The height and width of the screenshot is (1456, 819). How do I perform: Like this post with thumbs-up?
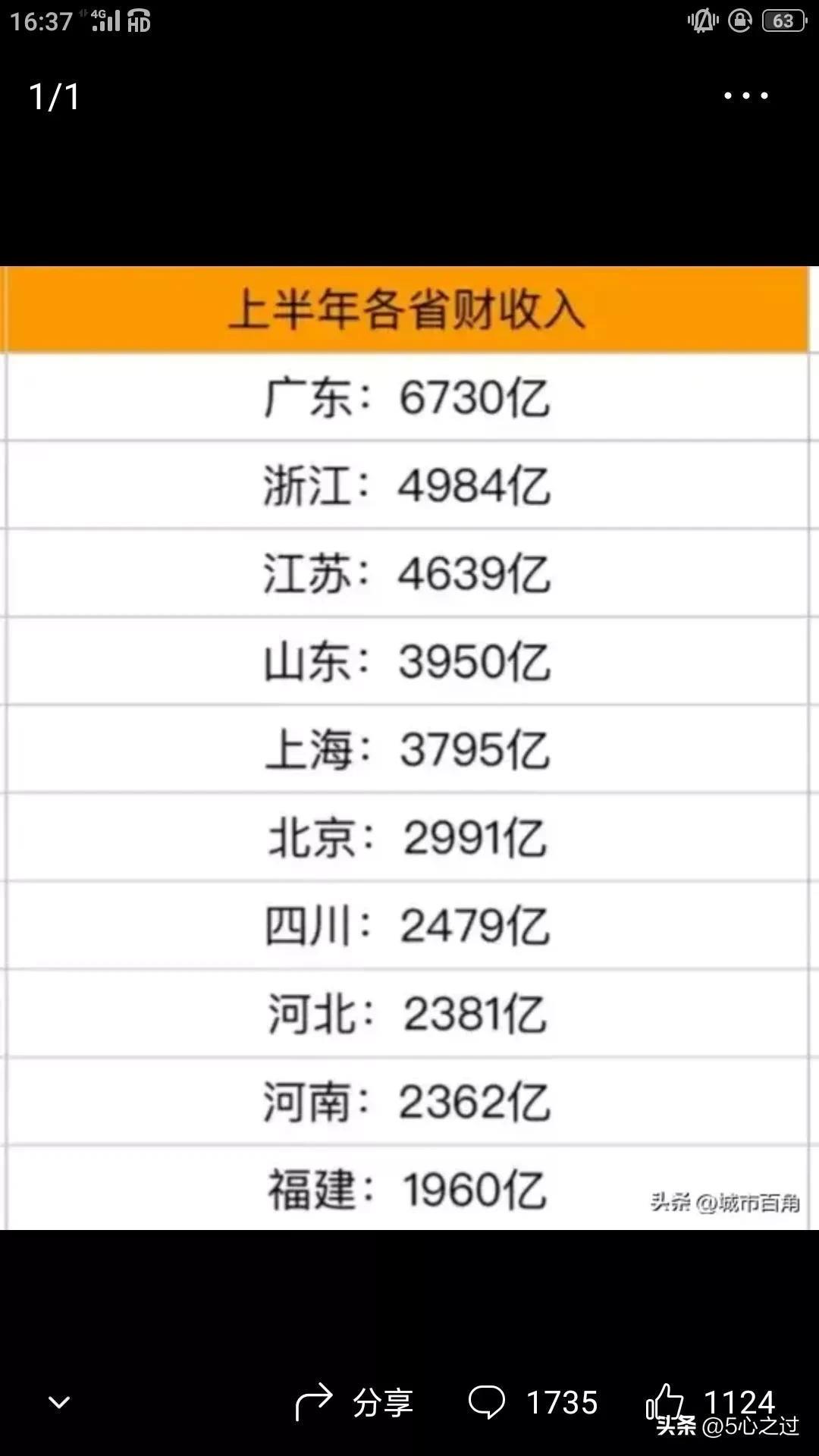click(665, 1401)
